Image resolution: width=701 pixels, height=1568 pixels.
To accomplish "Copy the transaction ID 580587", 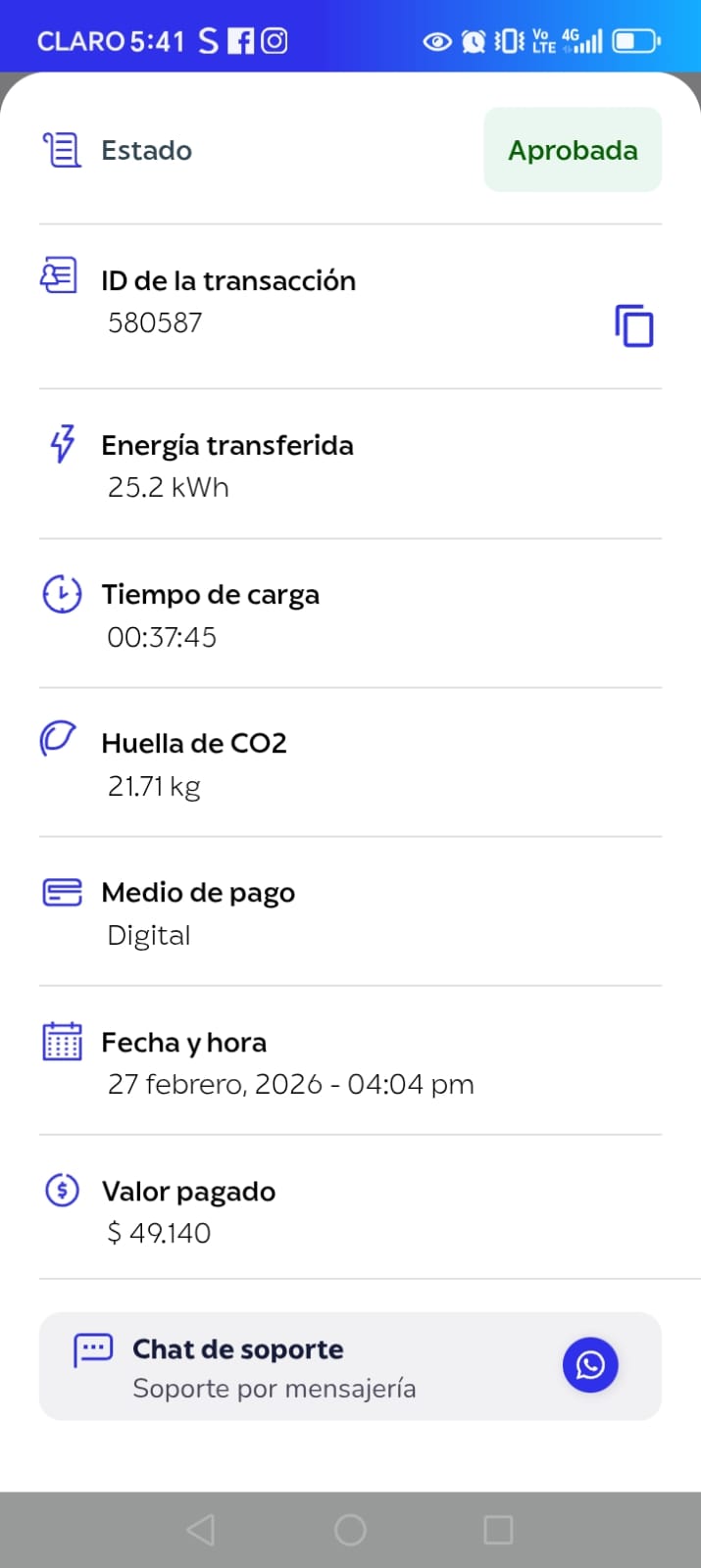I will (634, 326).
